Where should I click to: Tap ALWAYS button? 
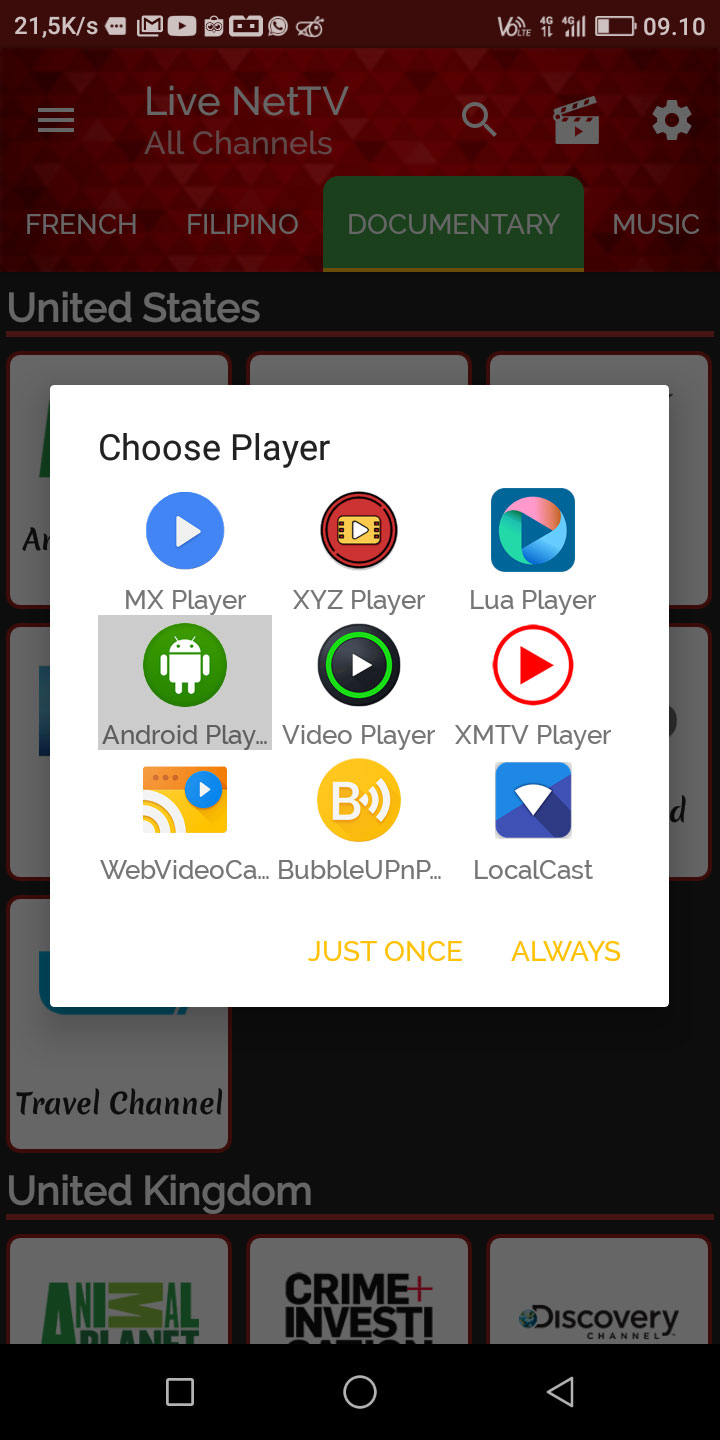tap(566, 951)
